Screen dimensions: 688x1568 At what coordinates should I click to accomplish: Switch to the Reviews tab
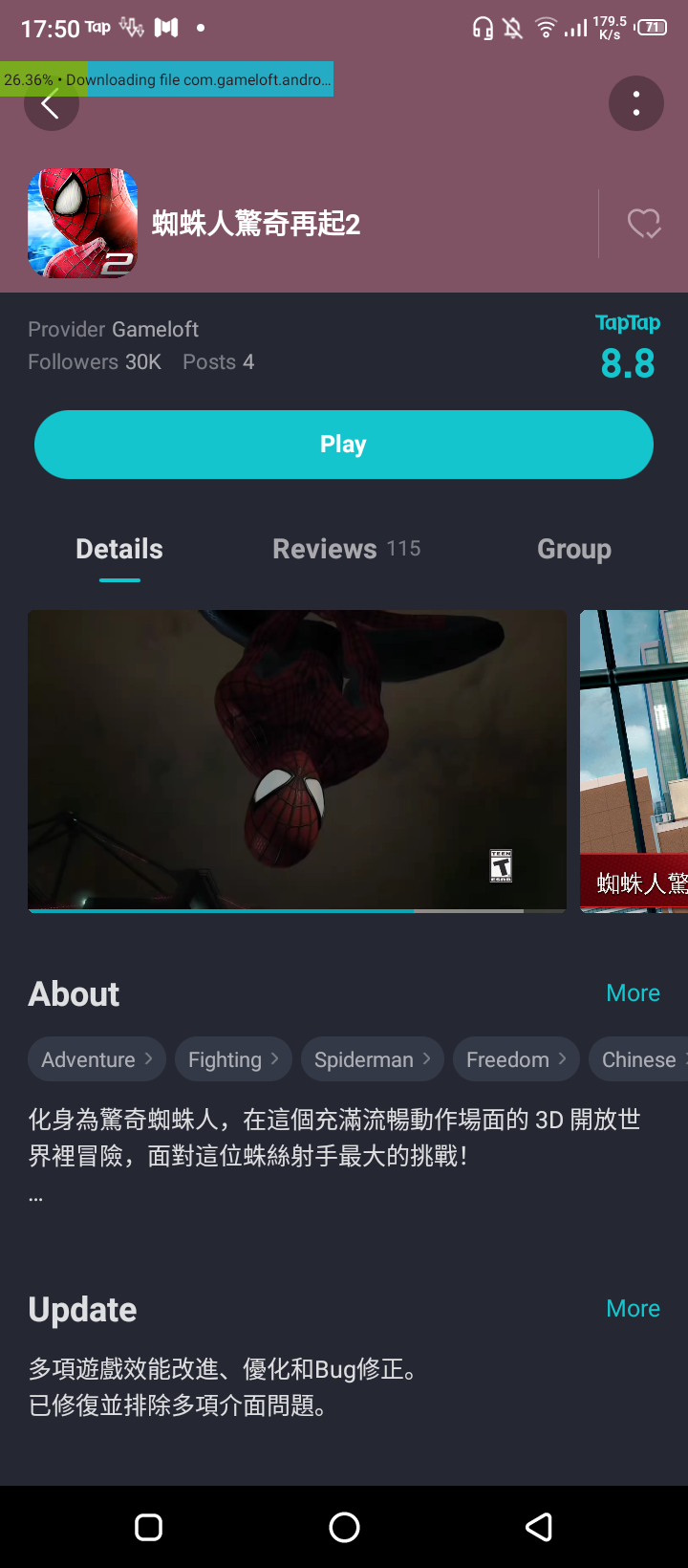tap(346, 549)
